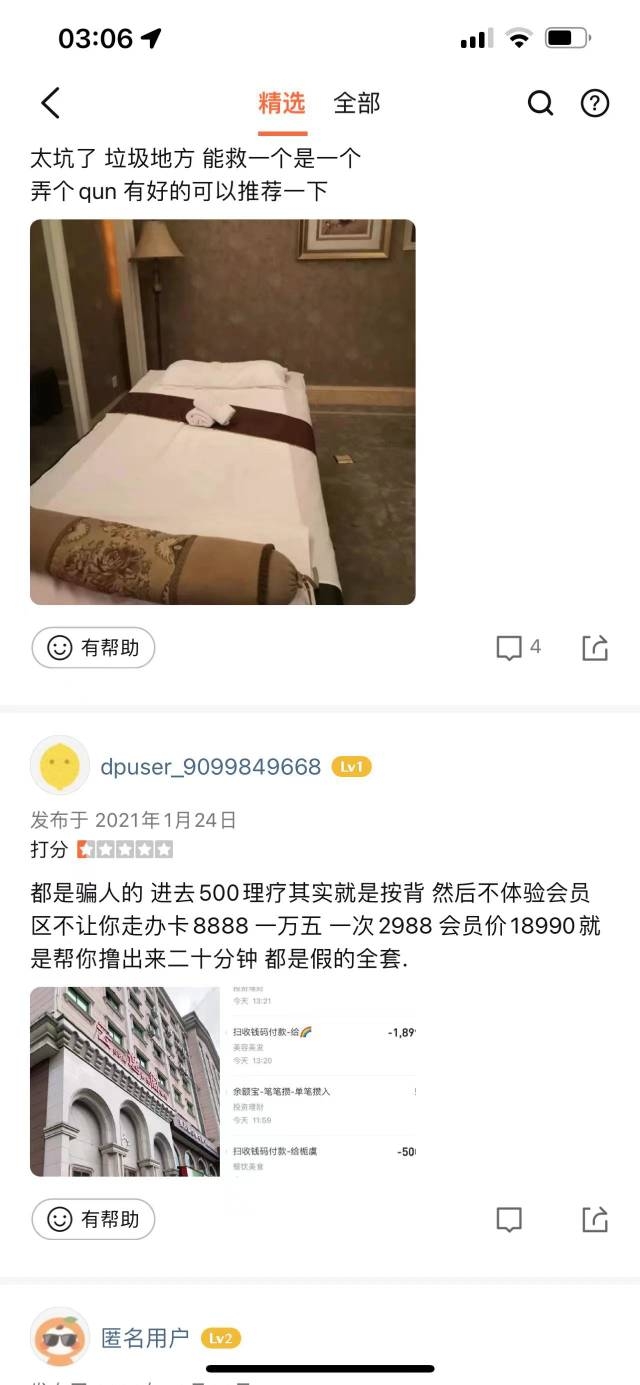
Task: Open the help question-mark icon
Action: tap(595, 103)
